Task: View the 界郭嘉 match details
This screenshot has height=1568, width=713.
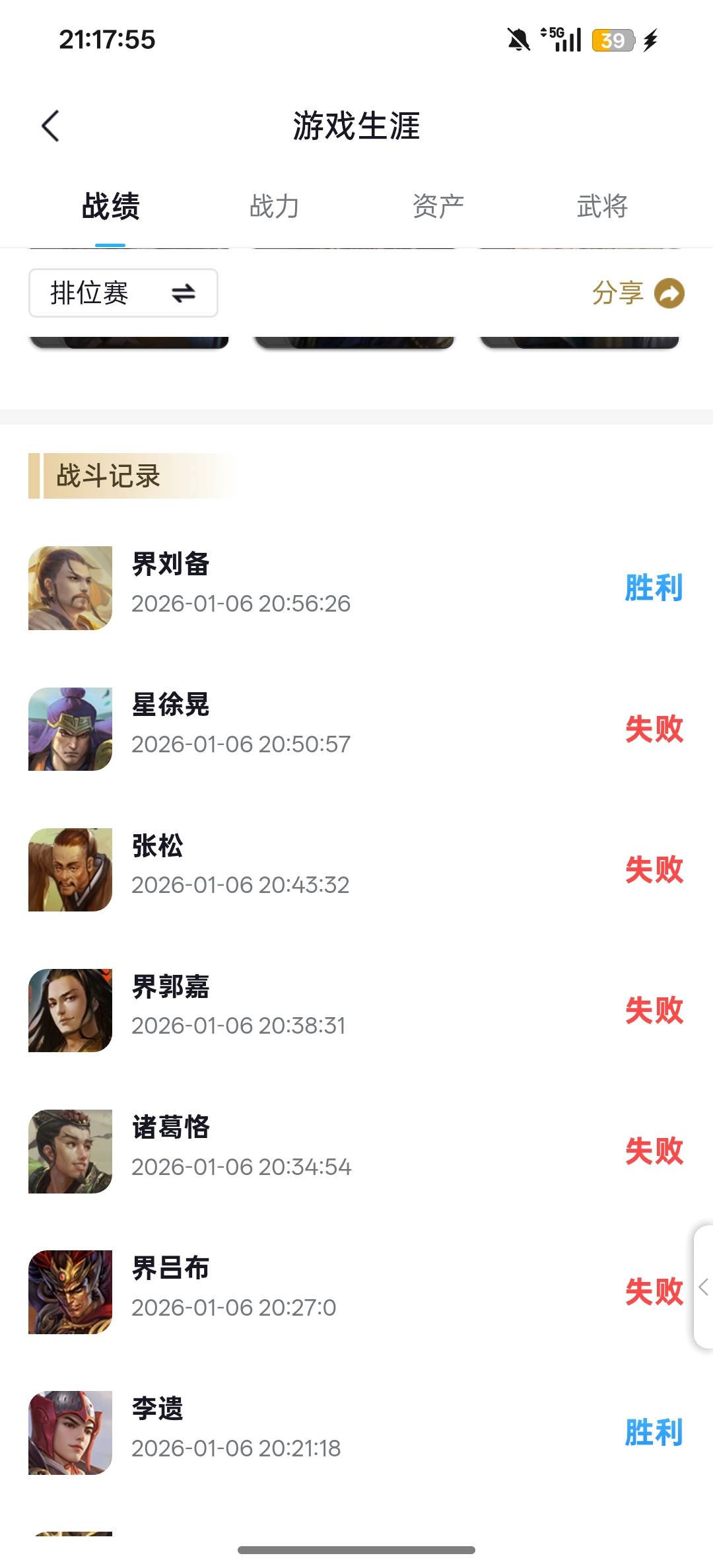Action: coord(356,1010)
